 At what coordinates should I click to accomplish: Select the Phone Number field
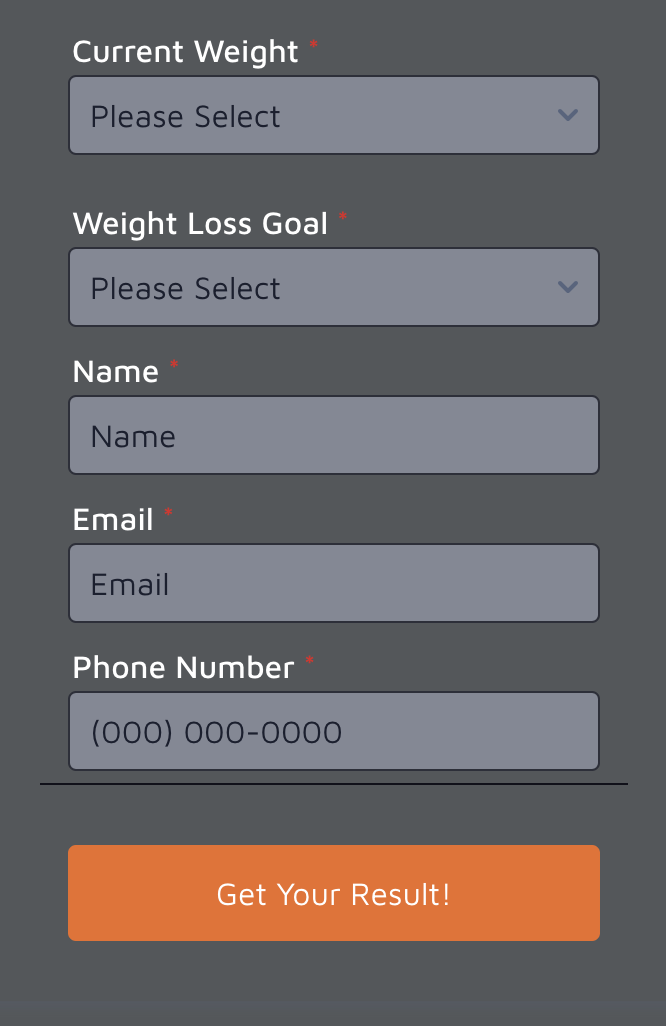[333, 732]
